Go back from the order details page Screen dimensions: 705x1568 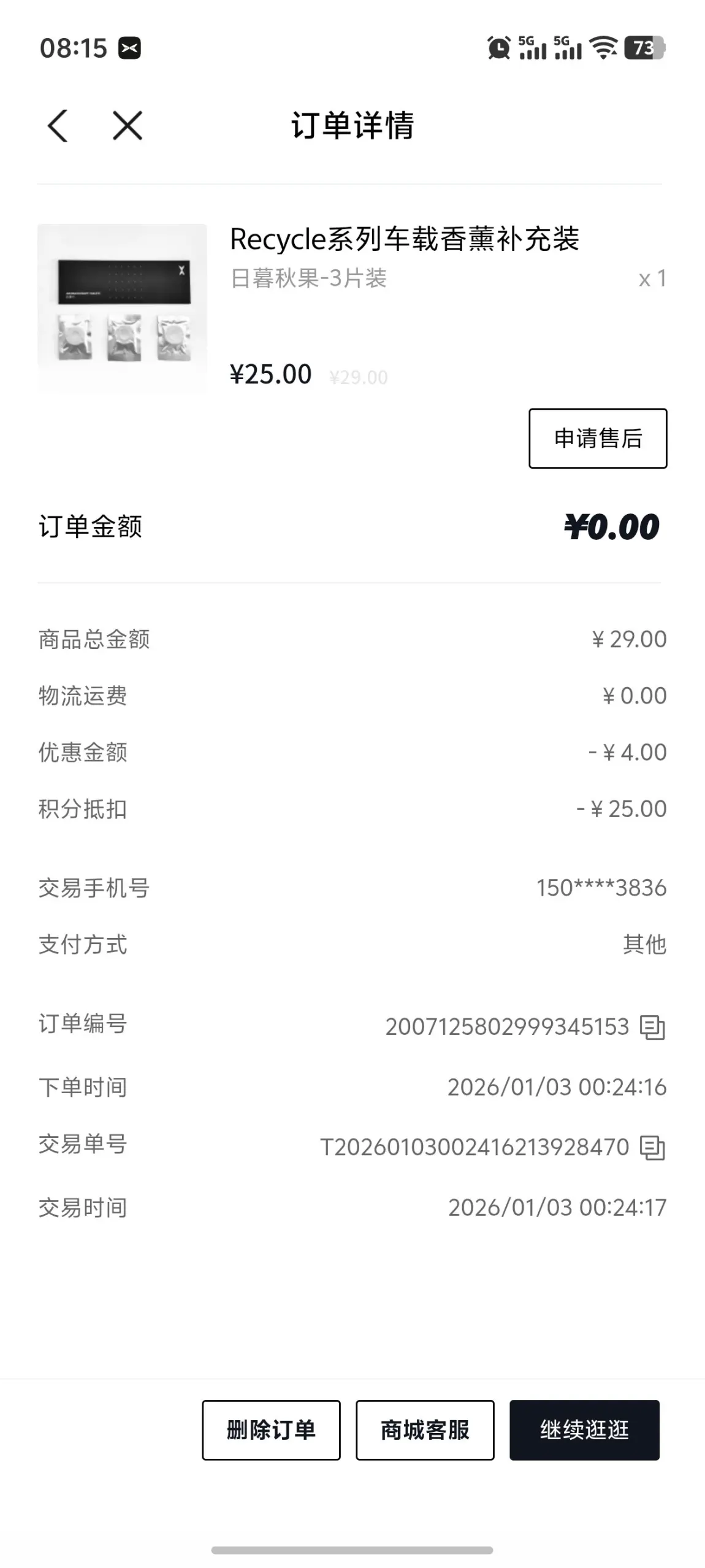[58, 126]
